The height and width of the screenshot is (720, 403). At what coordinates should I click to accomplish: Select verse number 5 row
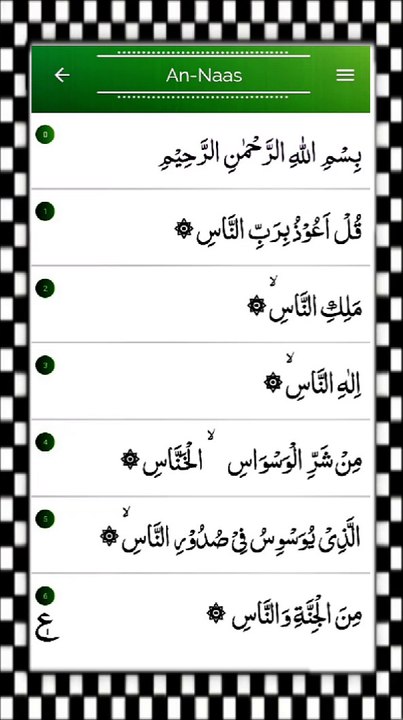point(201,535)
